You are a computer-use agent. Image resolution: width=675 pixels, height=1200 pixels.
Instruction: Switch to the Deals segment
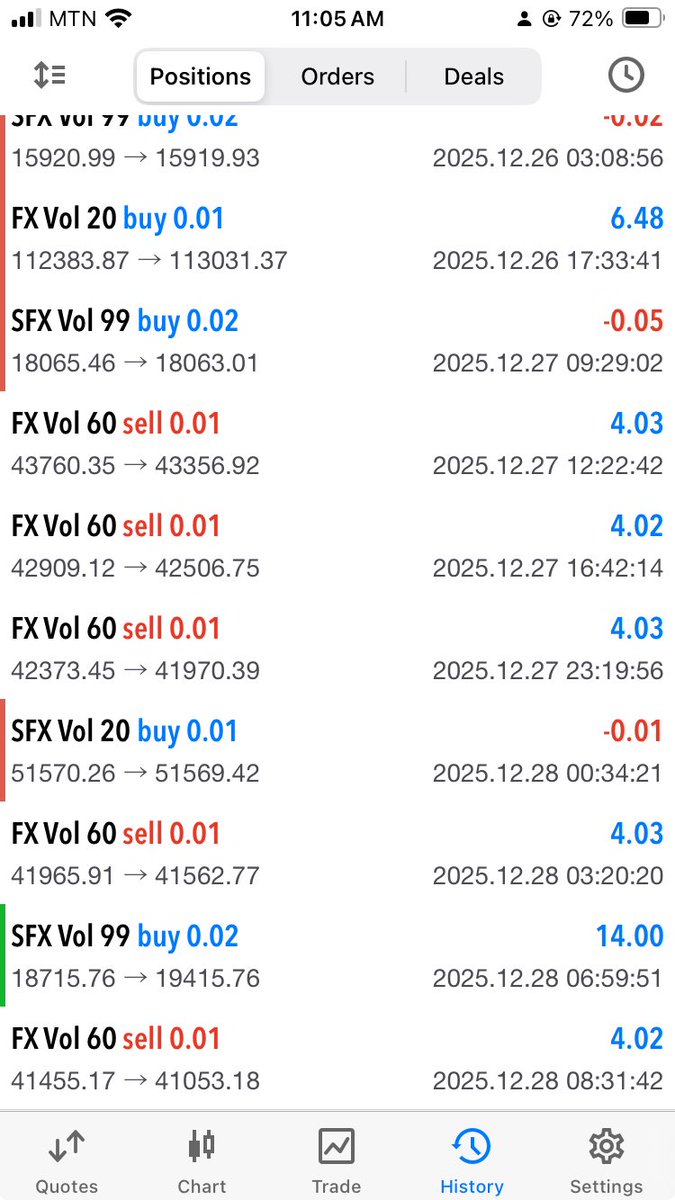pyautogui.click(x=474, y=76)
